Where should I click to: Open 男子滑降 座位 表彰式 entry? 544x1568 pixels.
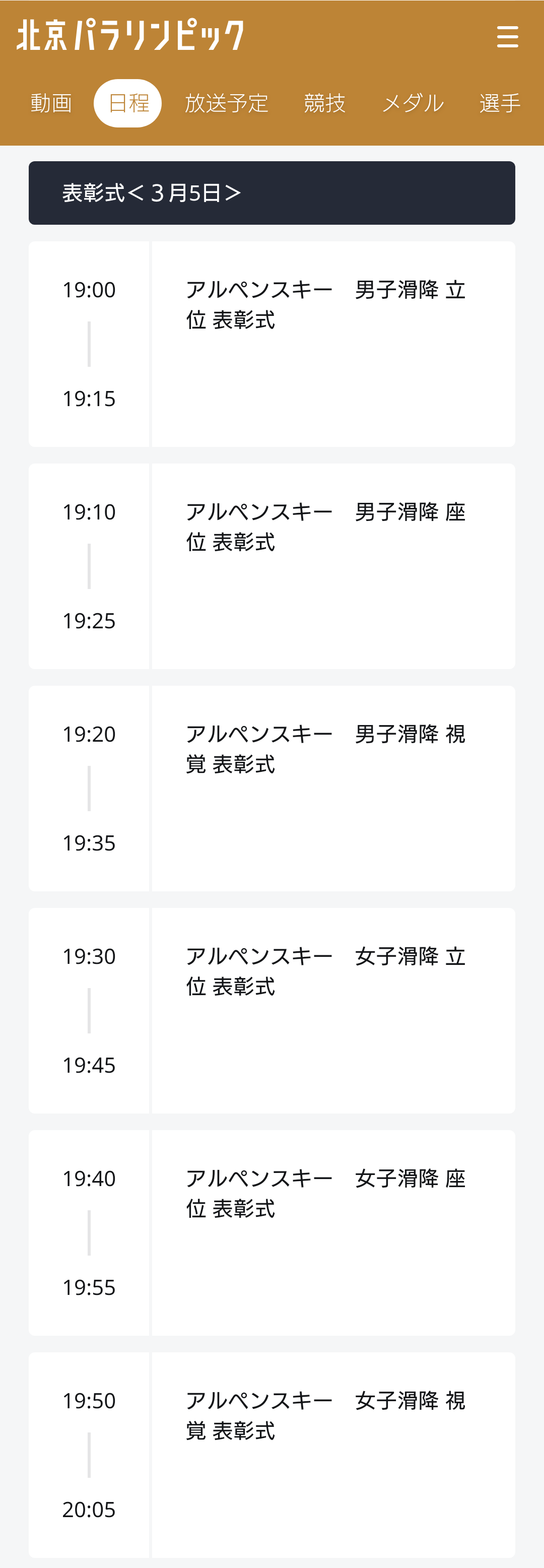(326, 527)
